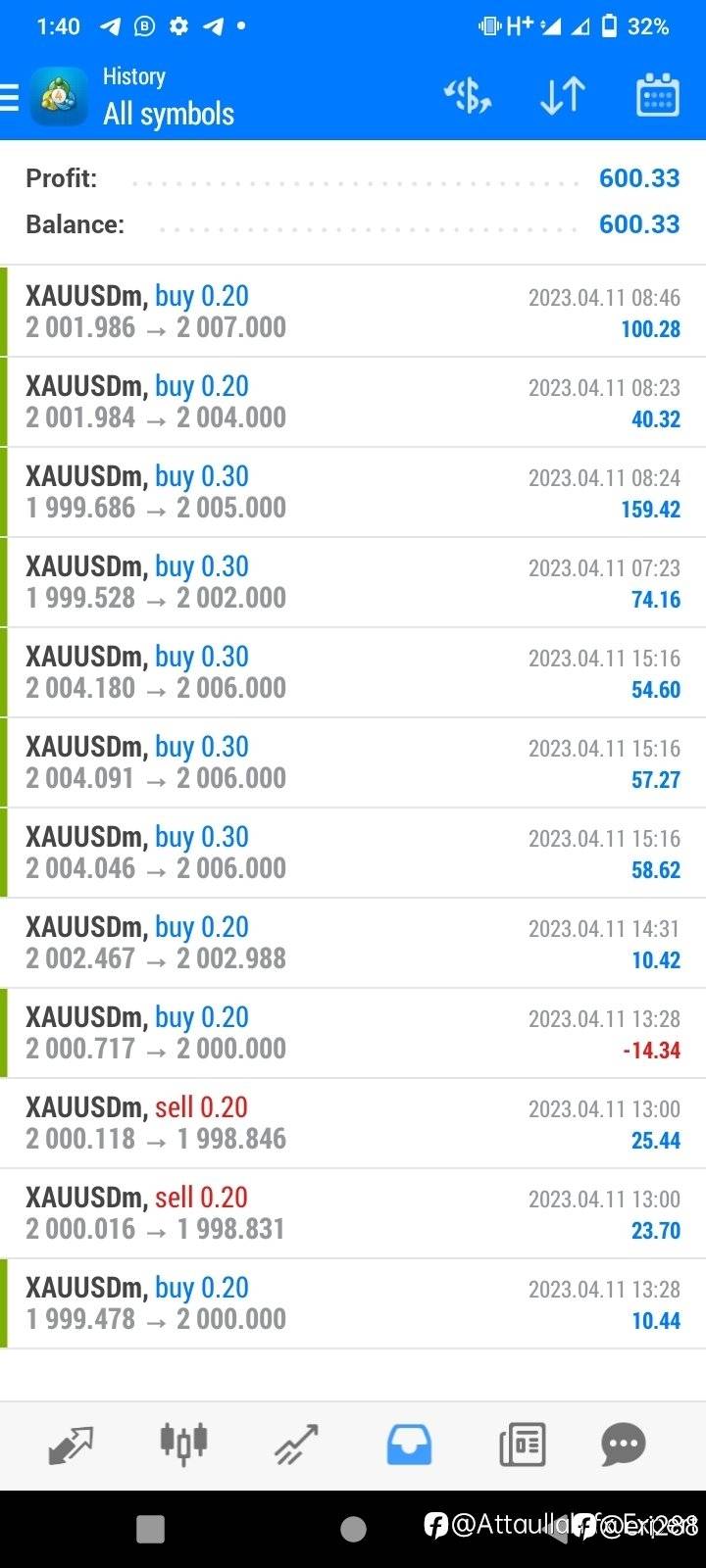Viewport: 706px width, 1568px height.
Task: Go to the Trade tab
Action: tap(296, 1445)
